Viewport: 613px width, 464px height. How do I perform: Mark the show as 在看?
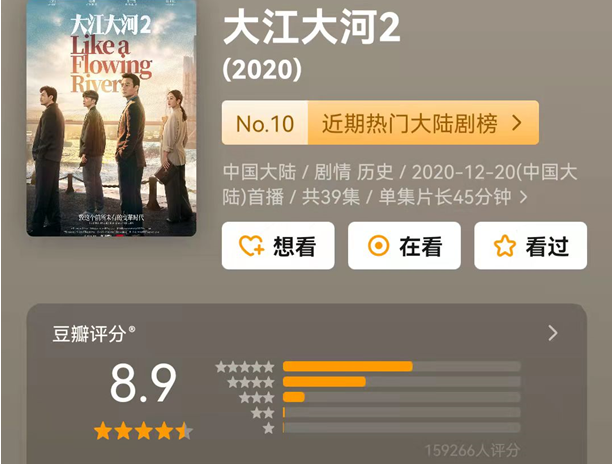click(404, 246)
